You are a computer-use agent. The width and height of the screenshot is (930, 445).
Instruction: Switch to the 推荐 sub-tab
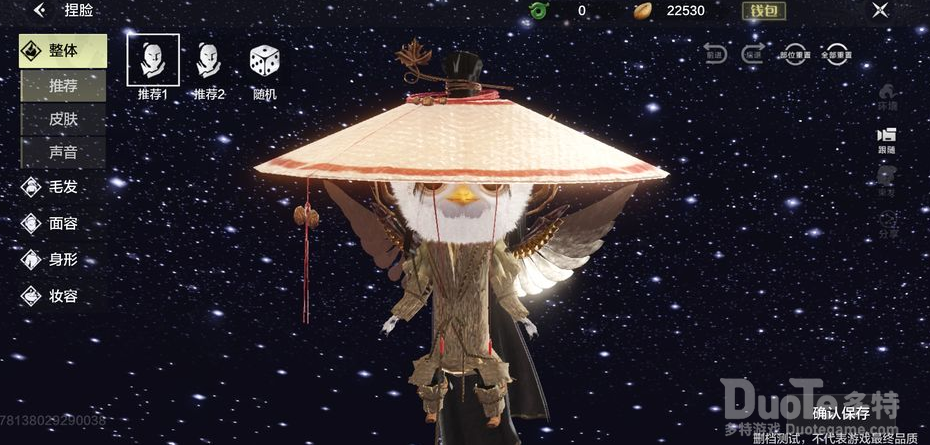tap(63, 86)
